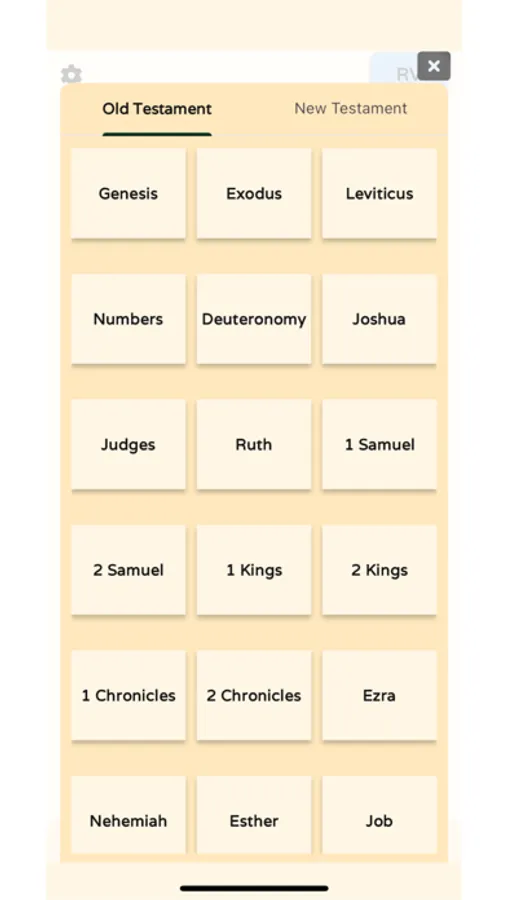Open the book of Exodus
507x900 pixels.
click(x=254, y=193)
